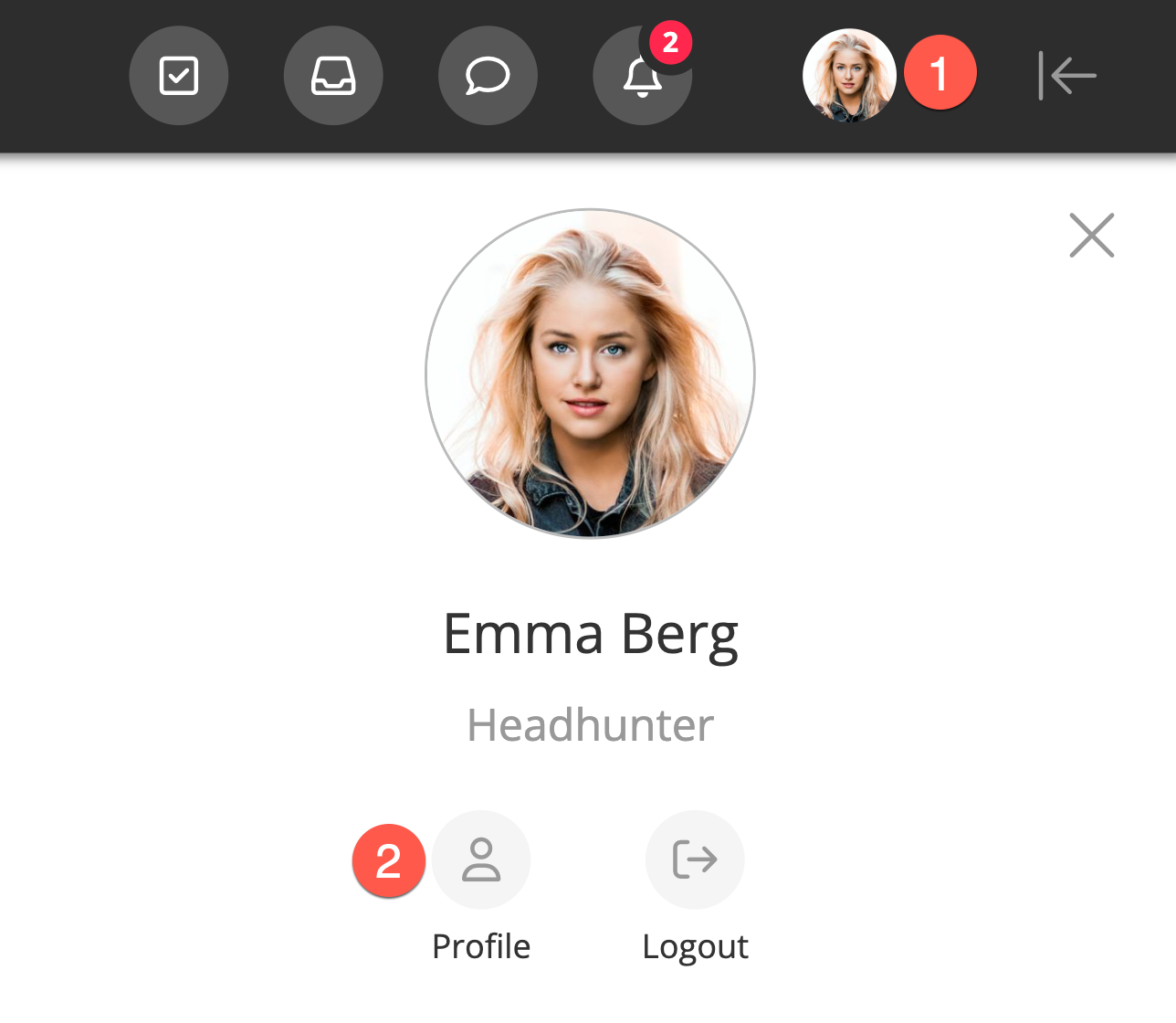Open the notifications bell
This screenshot has height=1023, width=1176.
click(x=642, y=77)
